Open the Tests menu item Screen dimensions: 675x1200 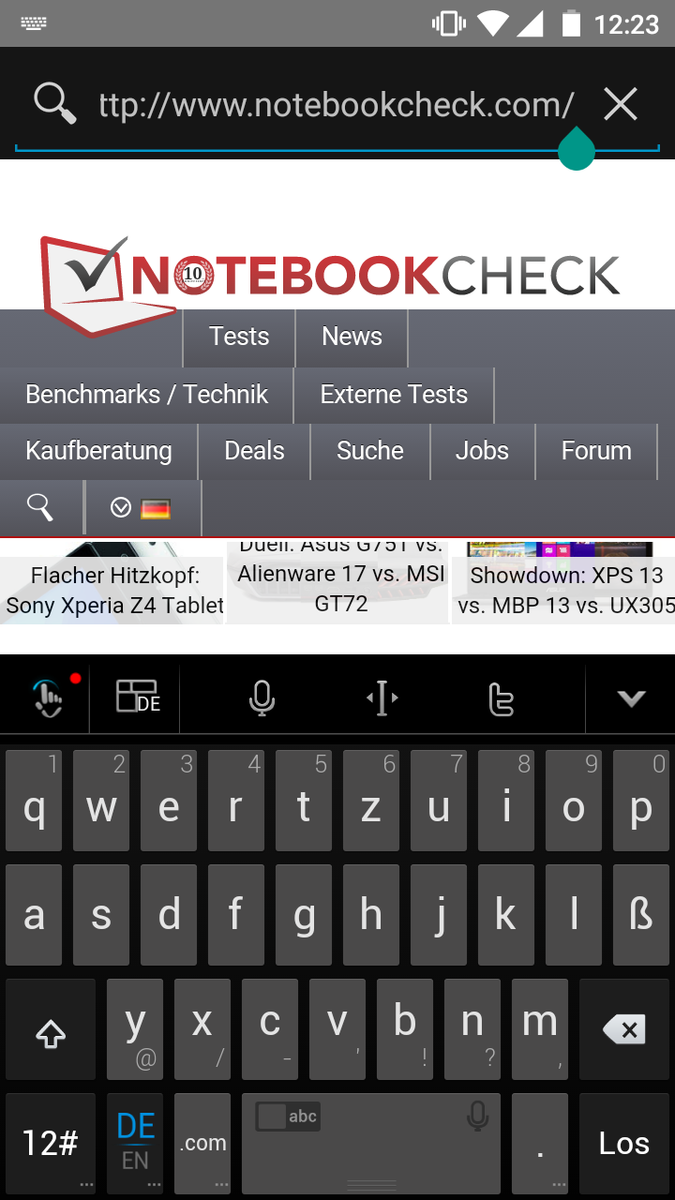click(x=239, y=337)
